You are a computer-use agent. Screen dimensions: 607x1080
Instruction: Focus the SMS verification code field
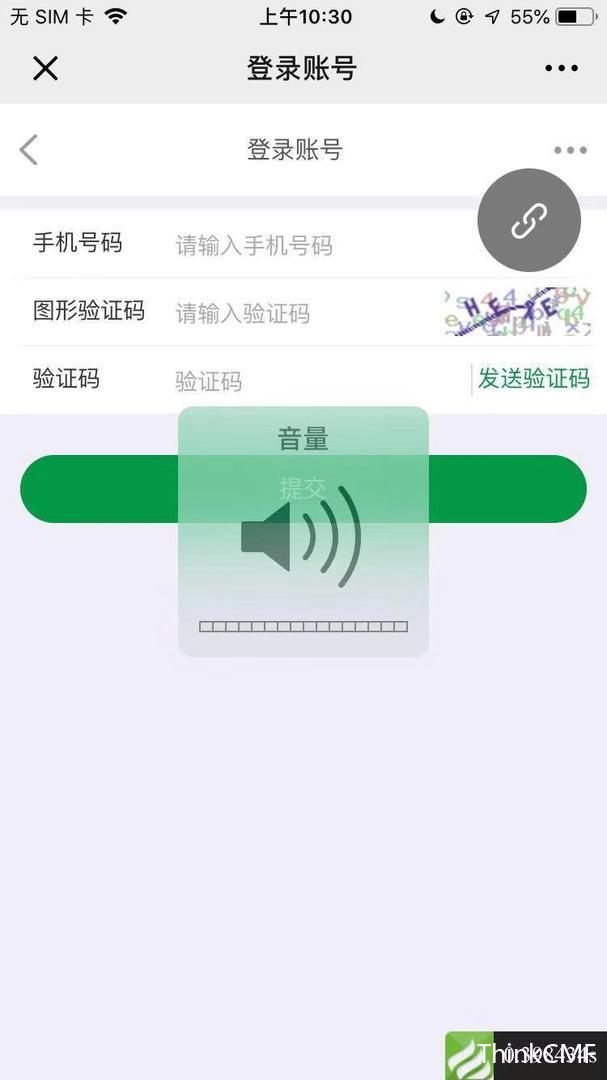tap(300, 381)
